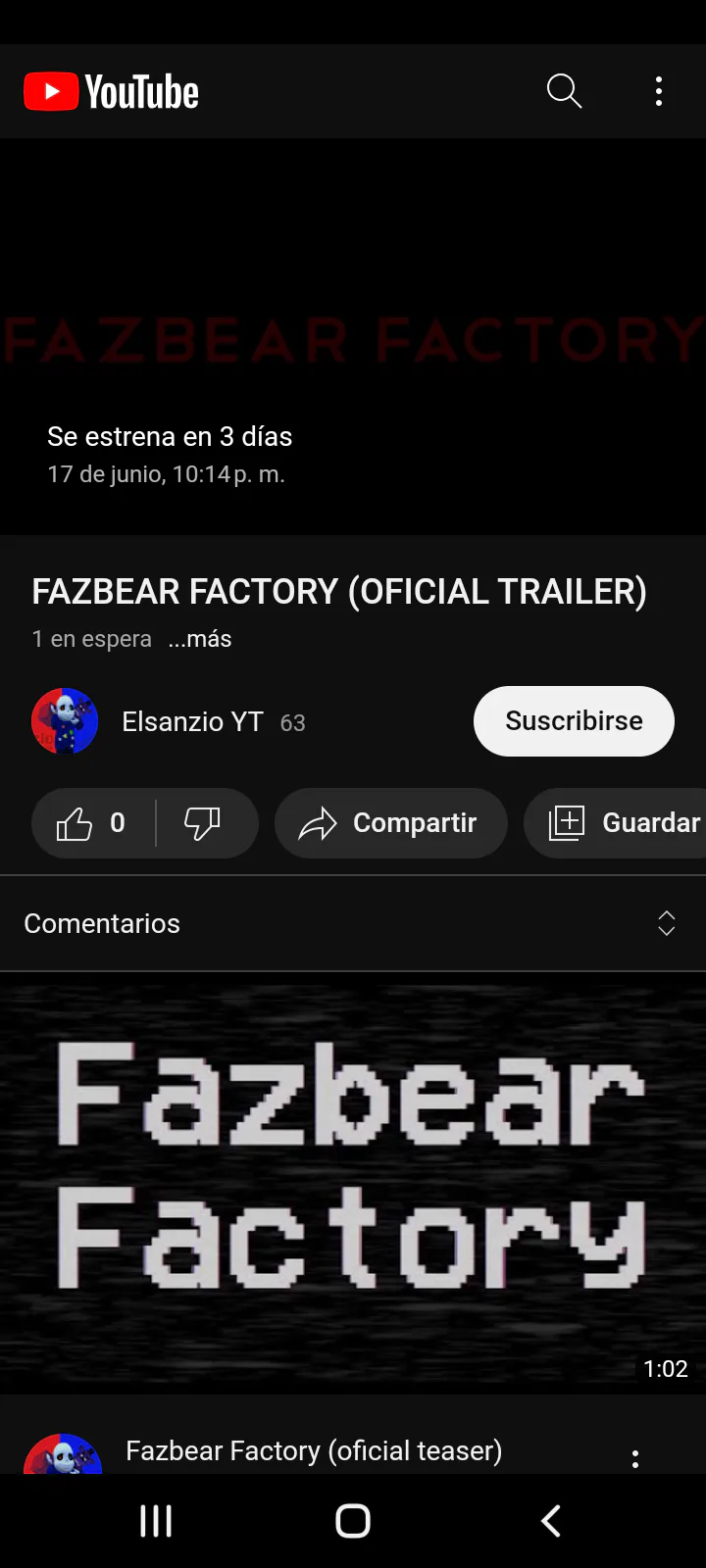Expand the Comentarios section
Screen dimensions: 706x1568
[x=353, y=923]
